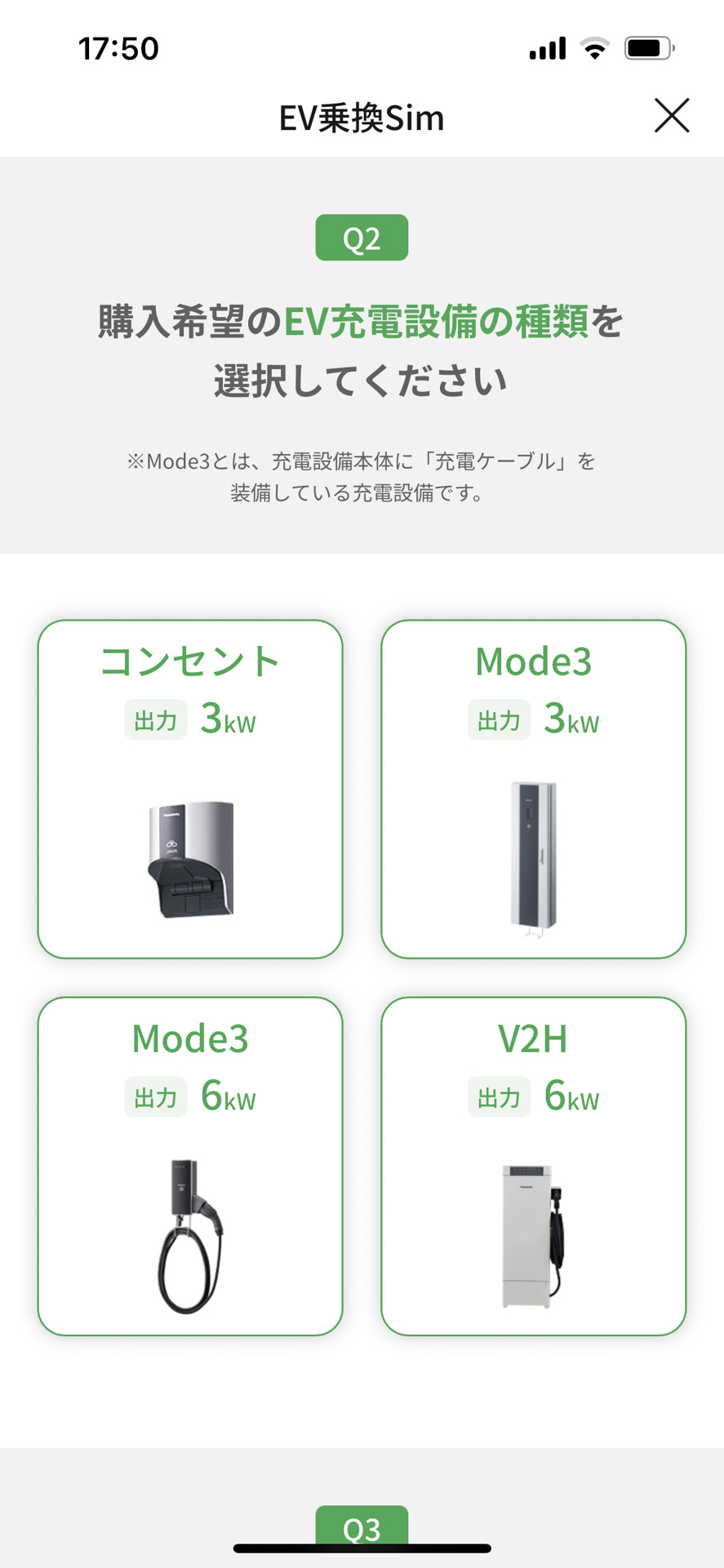Screen dimensions: 724x1568
Task: Choose the Mode3 3kW charging station
Action: (x=534, y=788)
